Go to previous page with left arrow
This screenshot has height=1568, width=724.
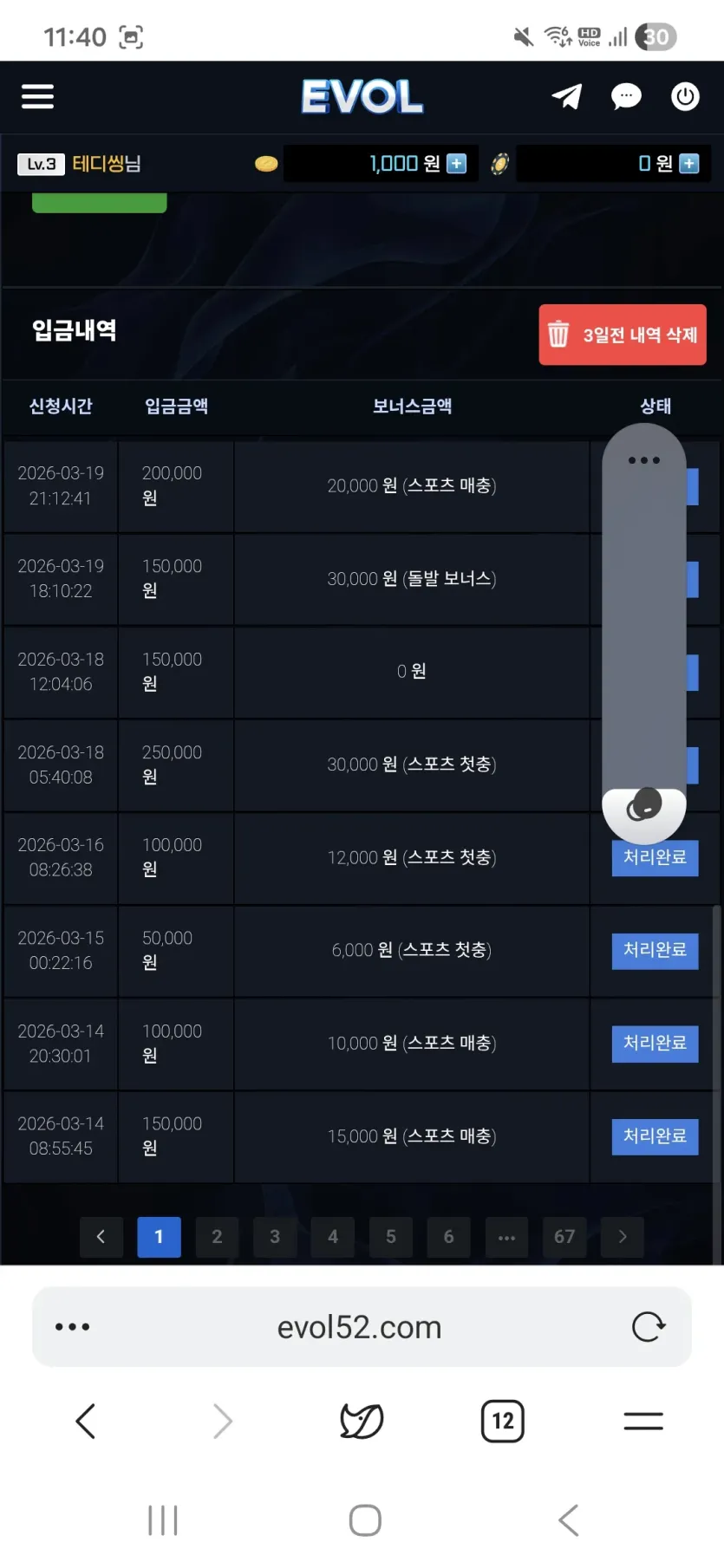tap(101, 1237)
